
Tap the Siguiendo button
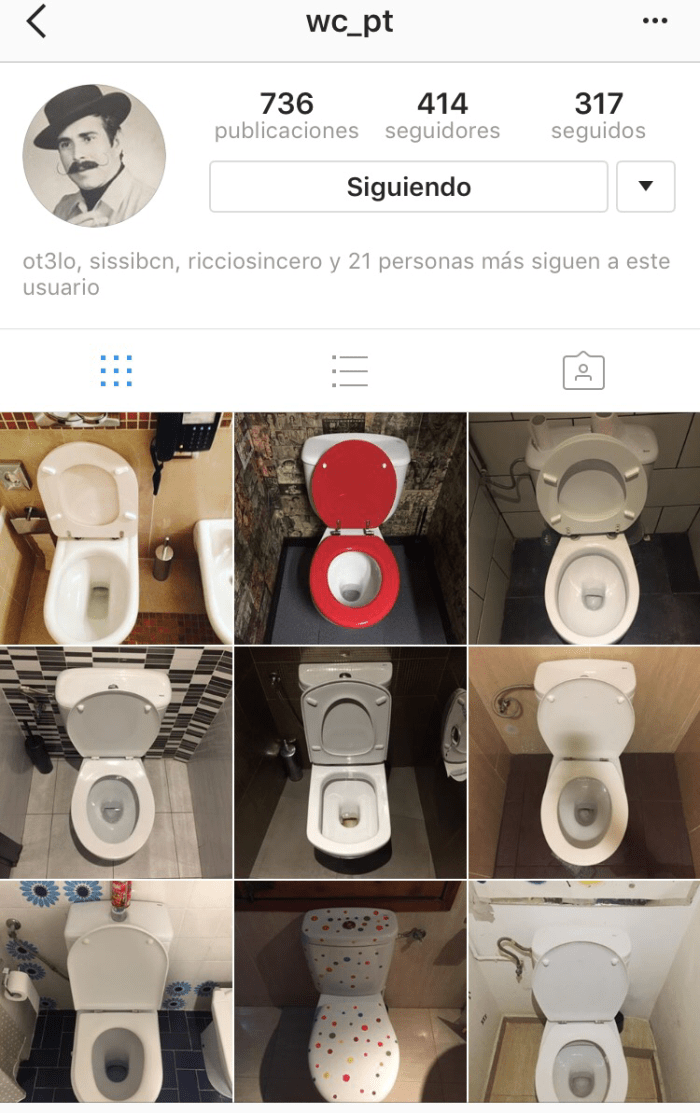pyautogui.click(x=408, y=187)
